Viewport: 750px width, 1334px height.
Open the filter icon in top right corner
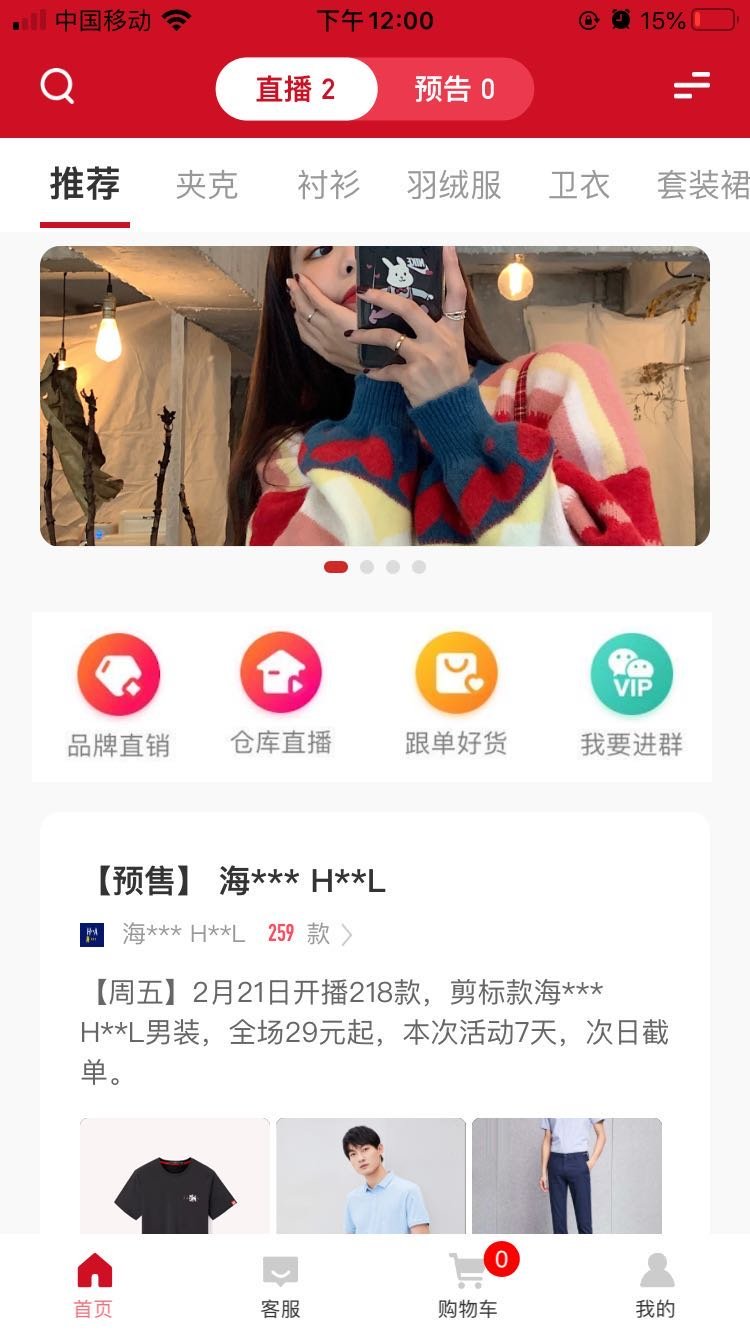(690, 87)
